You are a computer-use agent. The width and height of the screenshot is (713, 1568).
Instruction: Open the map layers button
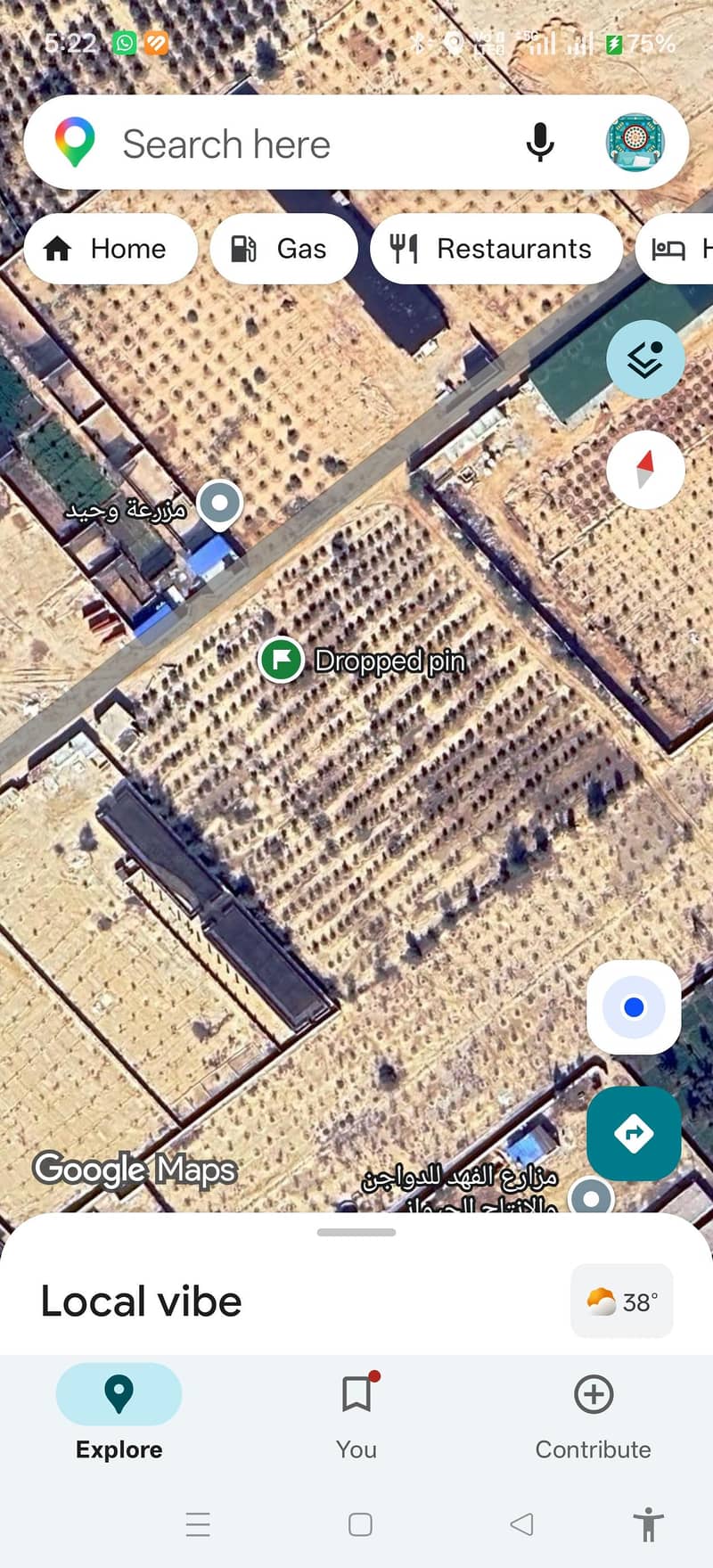645,359
